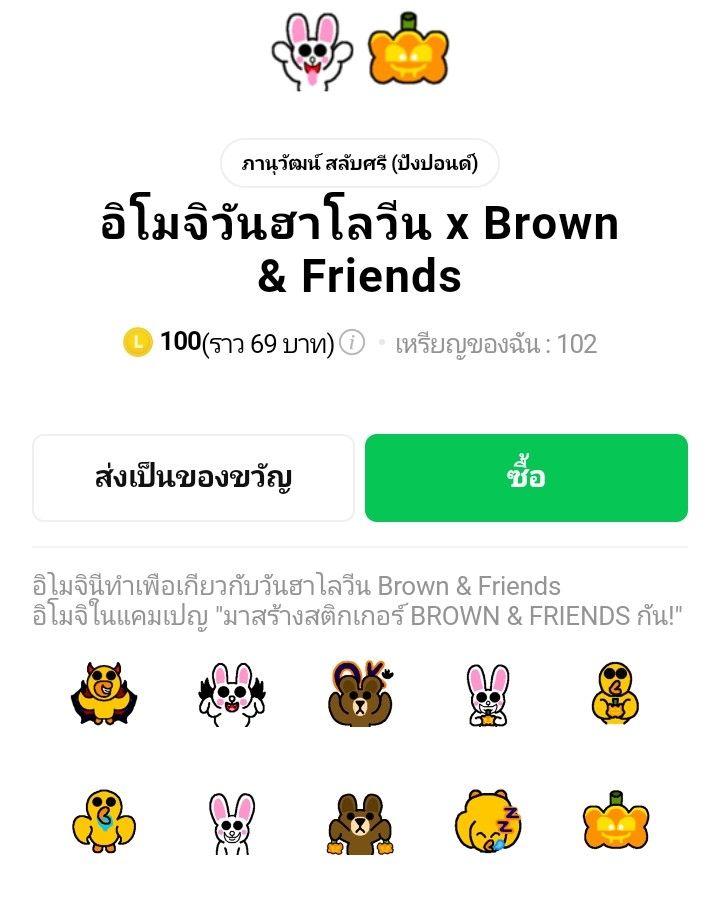The height and width of the screenshot is (900, 720).
Task: Select the bunny holding candy emoji
Action: click(488, 692)
